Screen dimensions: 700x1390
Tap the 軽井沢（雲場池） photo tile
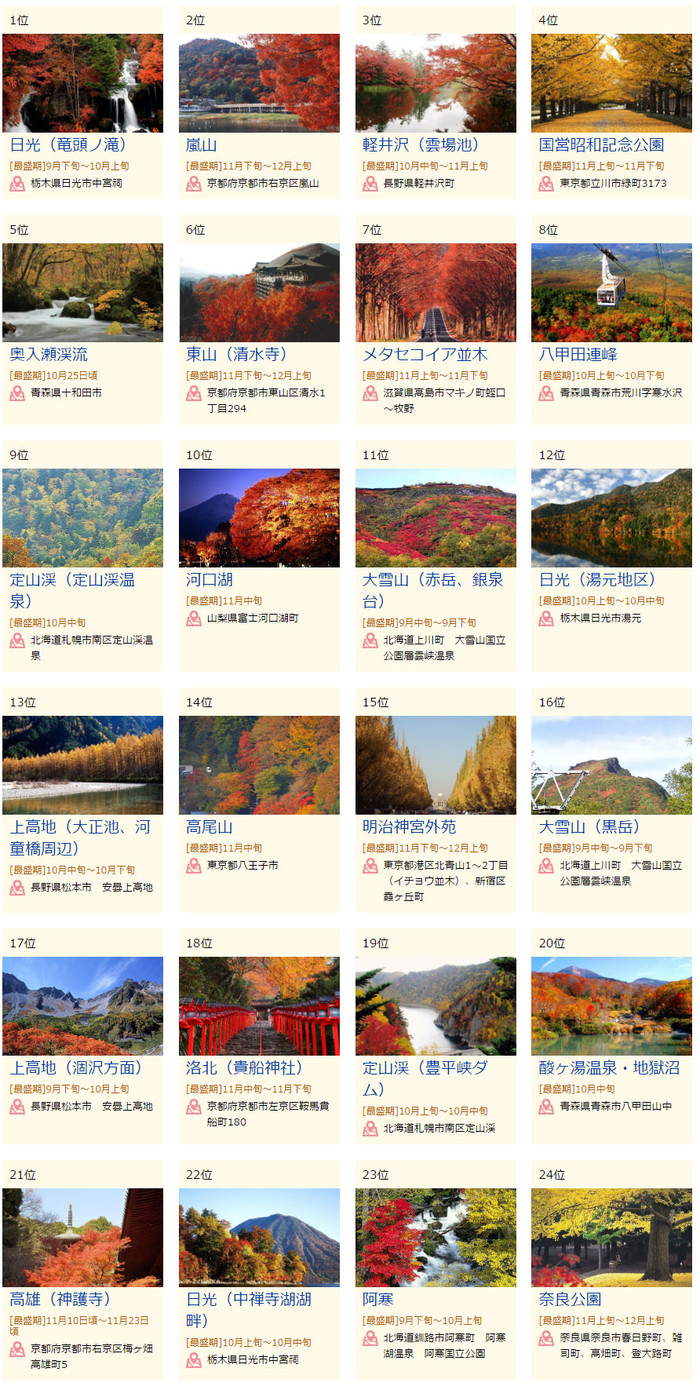435,83
